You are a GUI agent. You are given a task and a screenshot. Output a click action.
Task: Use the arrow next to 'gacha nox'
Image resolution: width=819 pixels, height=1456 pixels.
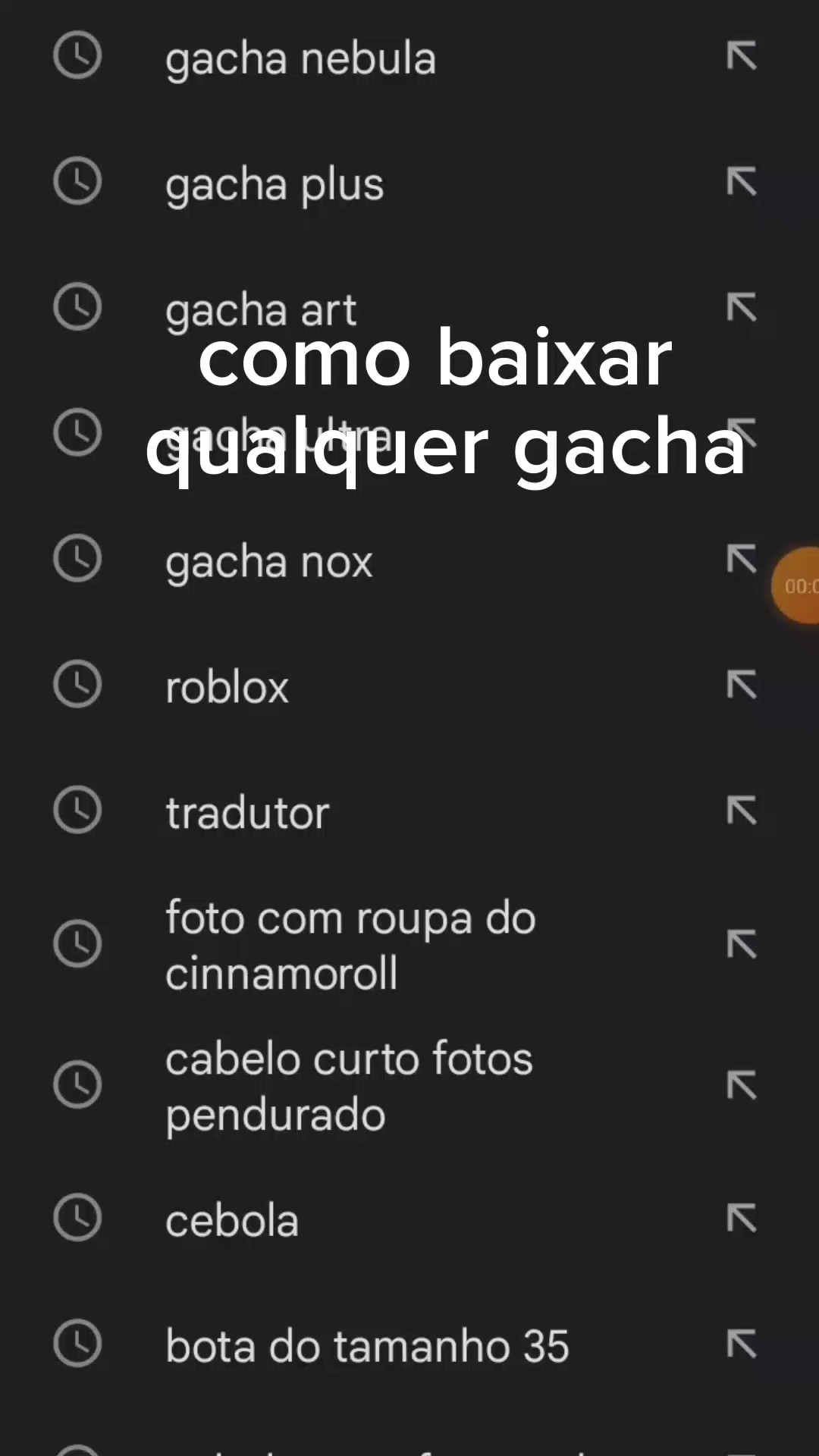click(742, 560)
